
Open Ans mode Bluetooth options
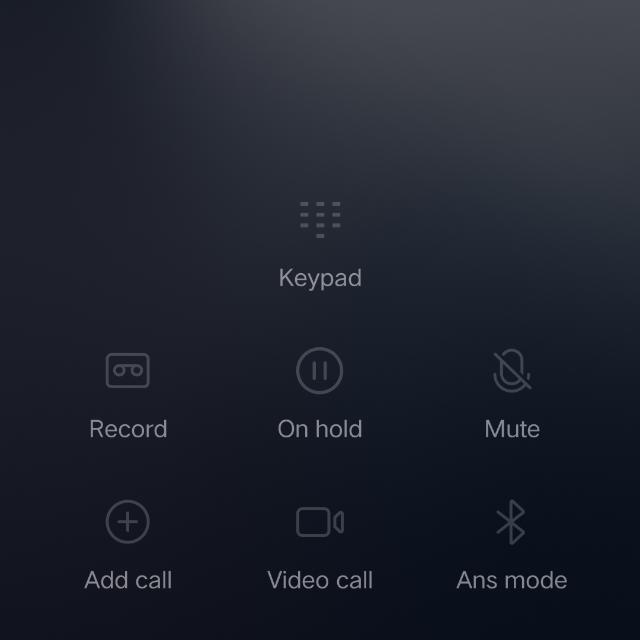coord(511,522)
